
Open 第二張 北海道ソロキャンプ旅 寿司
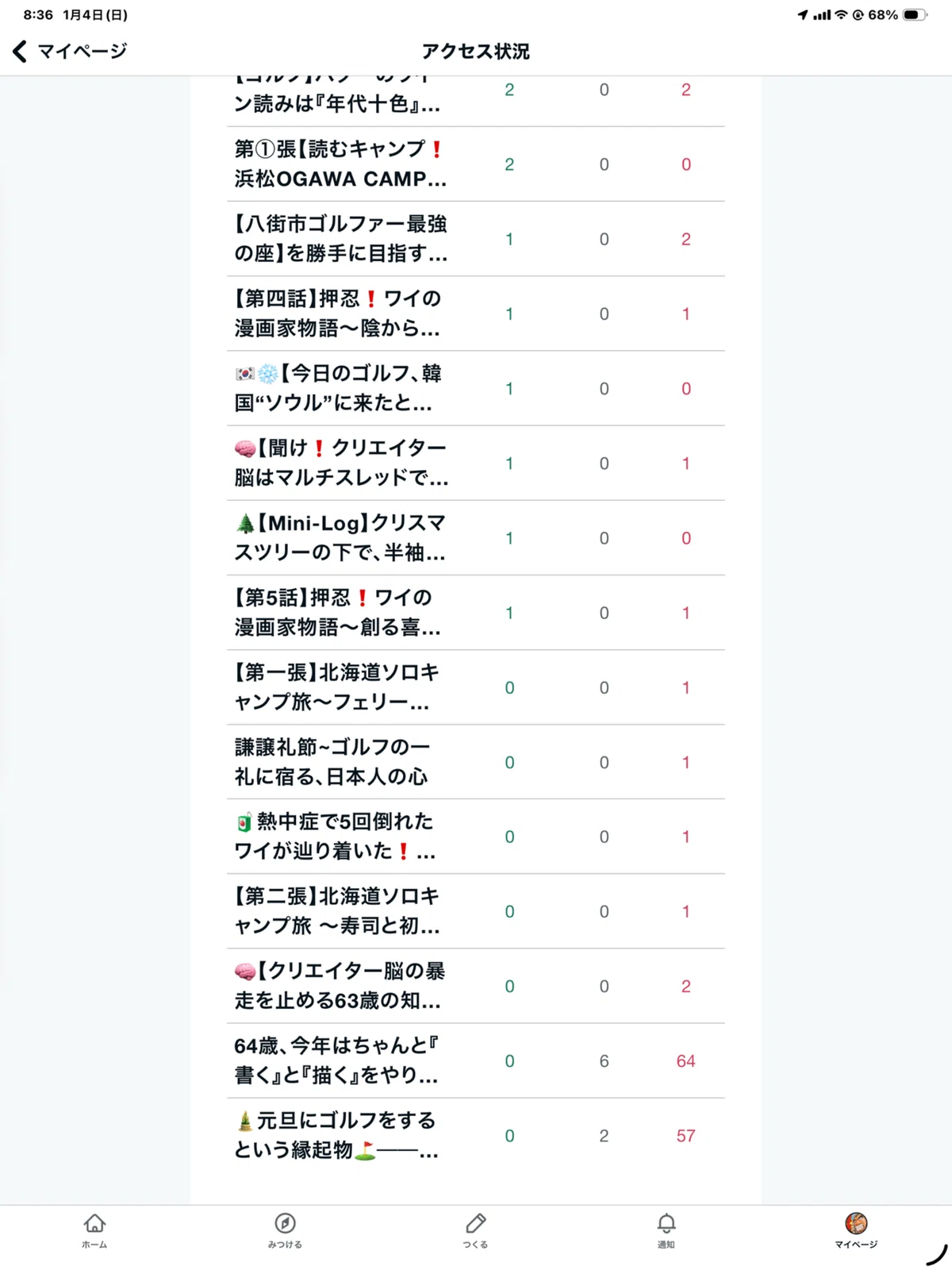pos(476,911)
